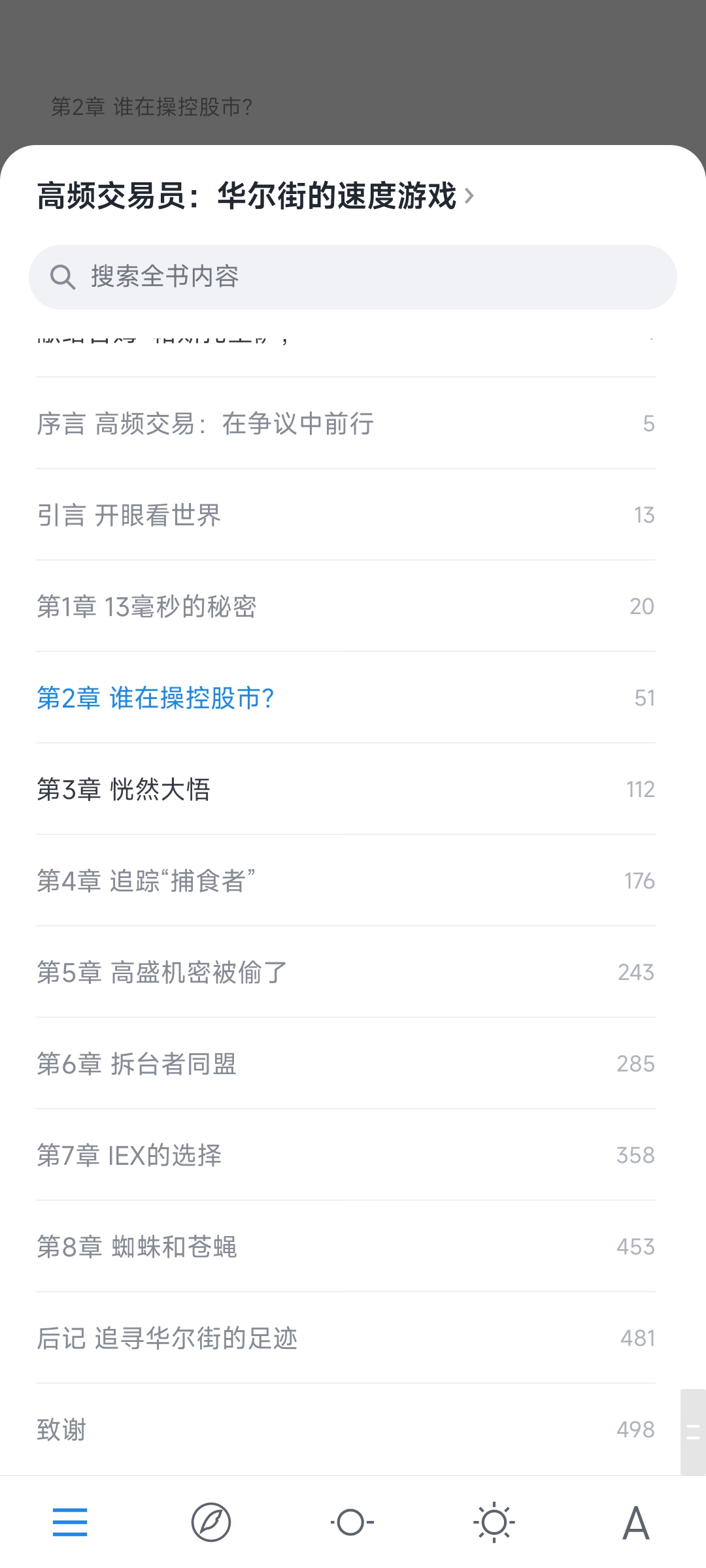The width and height of the screenshot is (706, 1568).
Task: Open 第3章 恍然大悟
Action: pos(124,789)
